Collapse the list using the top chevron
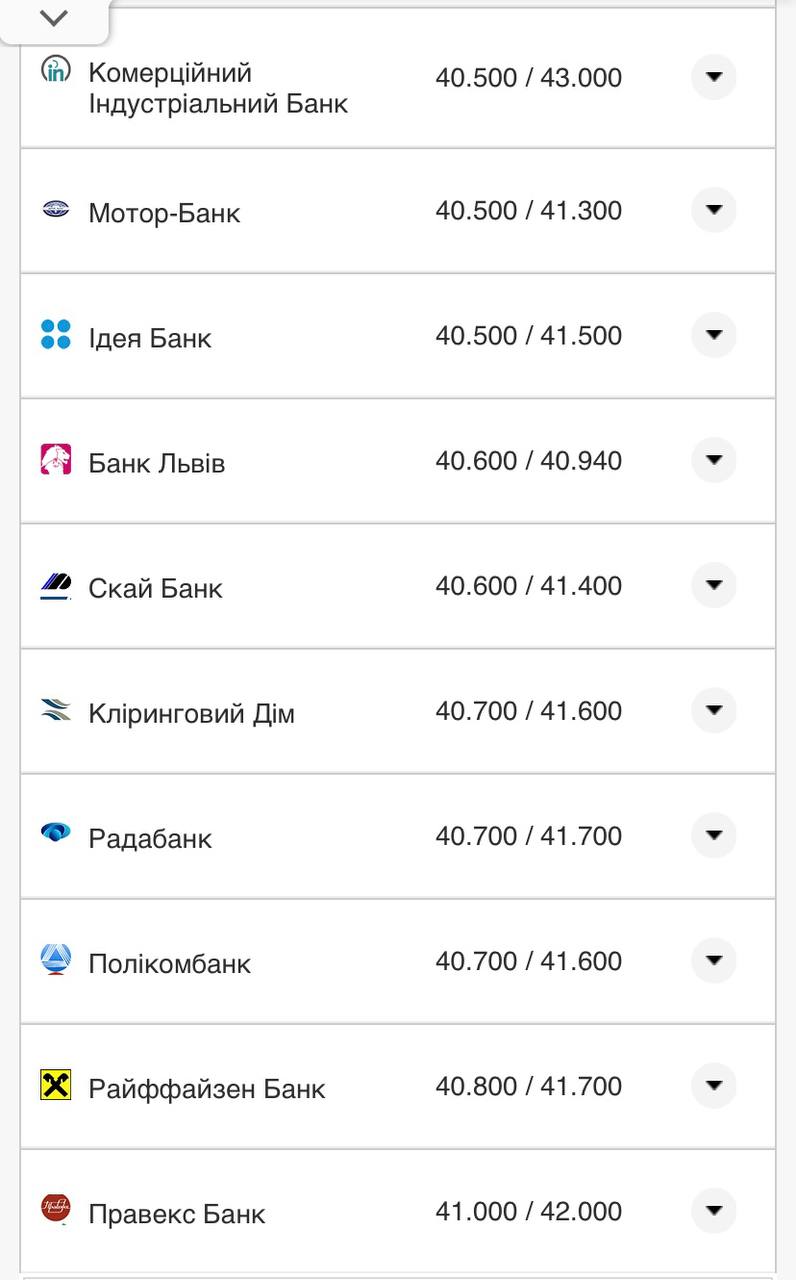 tap(55, 16)
